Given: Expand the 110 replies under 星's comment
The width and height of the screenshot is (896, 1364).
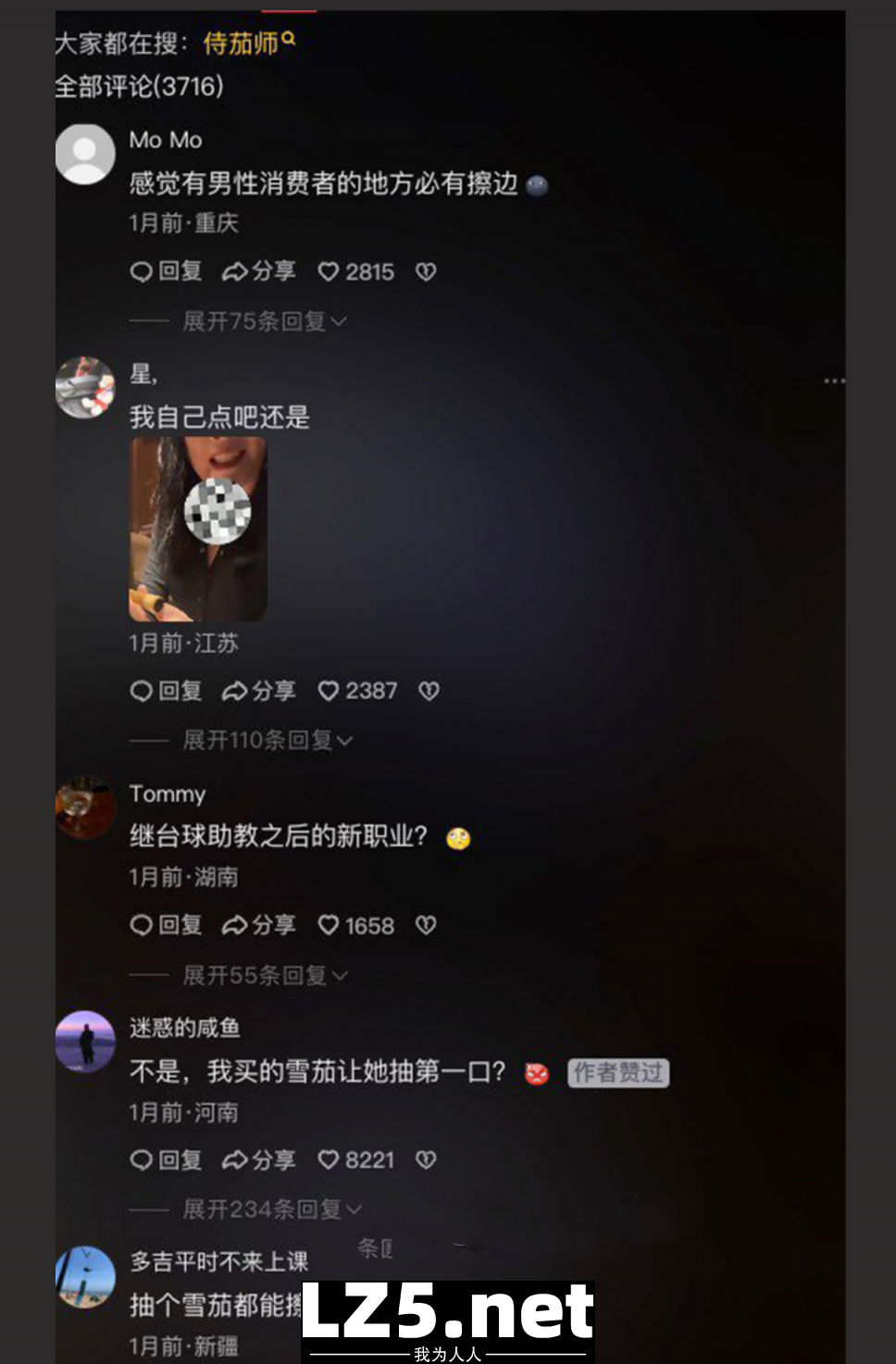Looking at the screenshot, I should pos(267,740).
